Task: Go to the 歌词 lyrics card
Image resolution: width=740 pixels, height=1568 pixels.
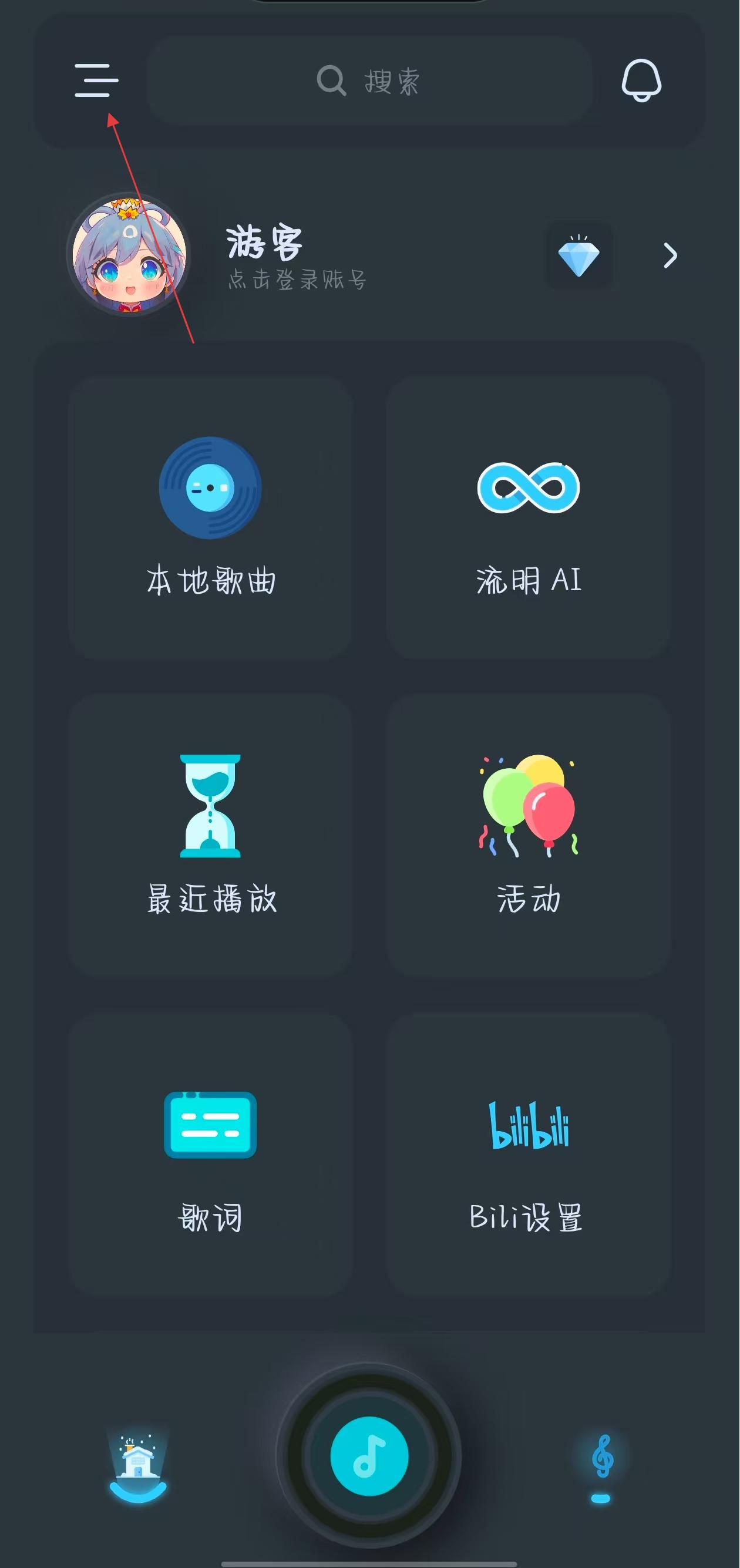Action: point(211,1154)
